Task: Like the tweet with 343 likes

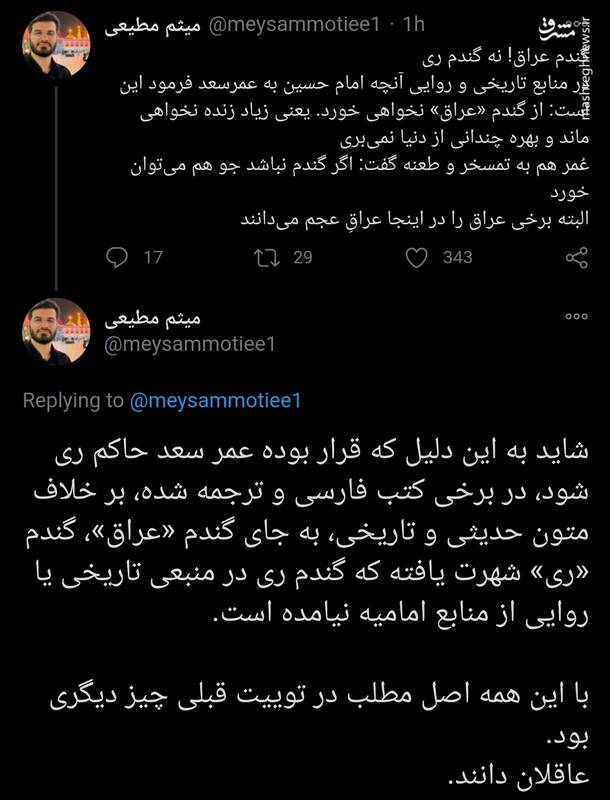Action: click(x=419, y=258)
